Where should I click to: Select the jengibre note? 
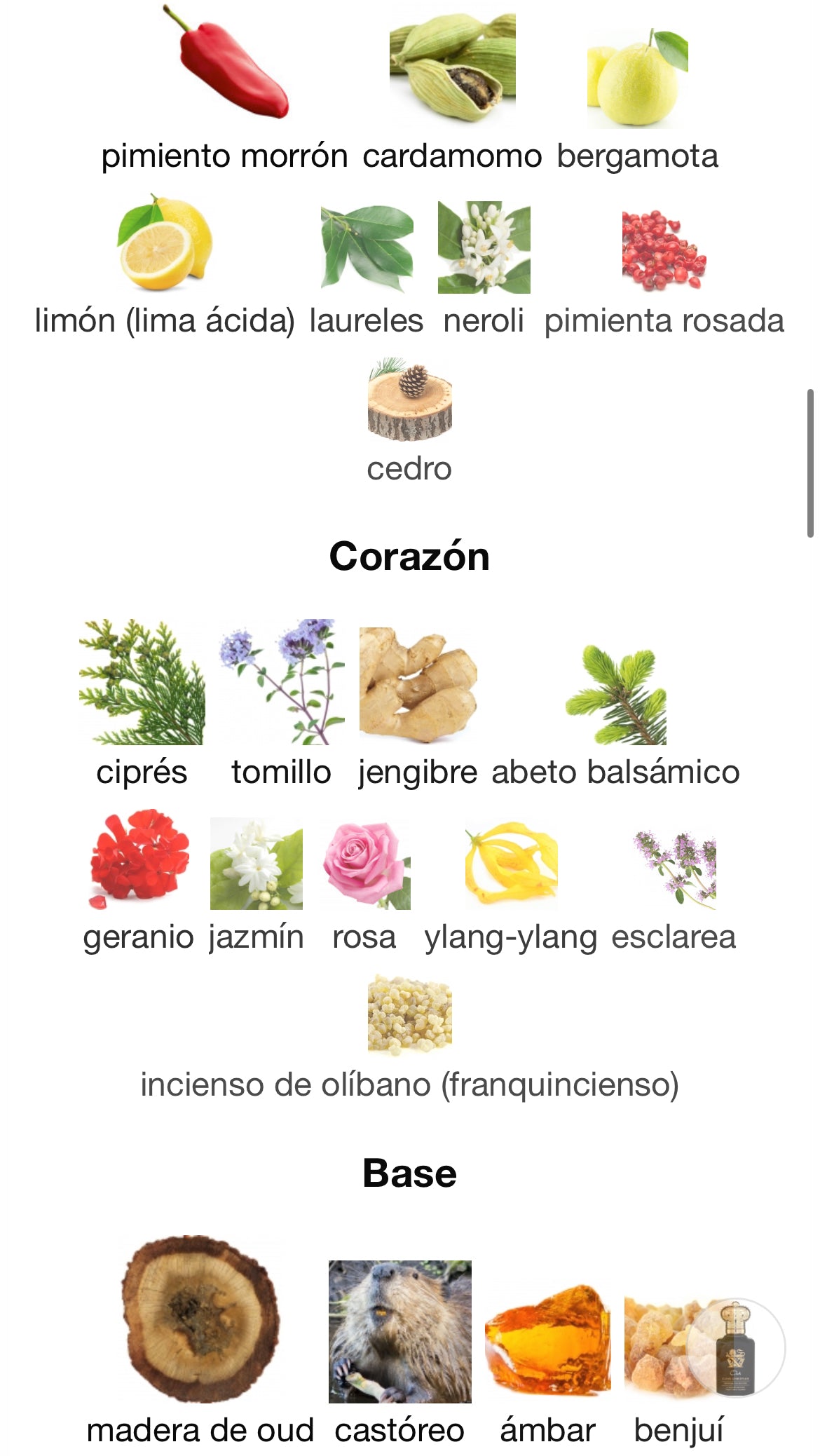[x=418, y=685]
